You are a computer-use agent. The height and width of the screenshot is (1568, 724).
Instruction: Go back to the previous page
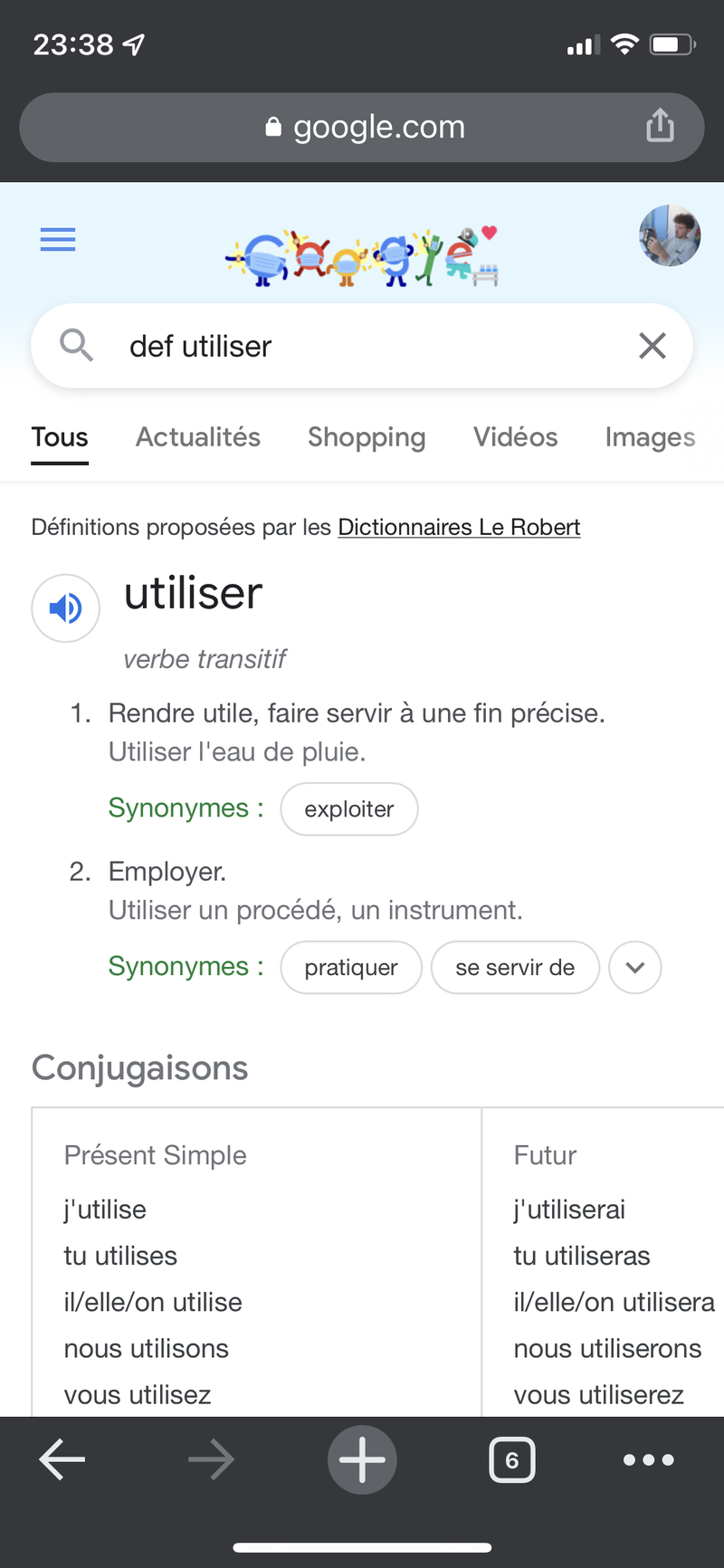62,1459
